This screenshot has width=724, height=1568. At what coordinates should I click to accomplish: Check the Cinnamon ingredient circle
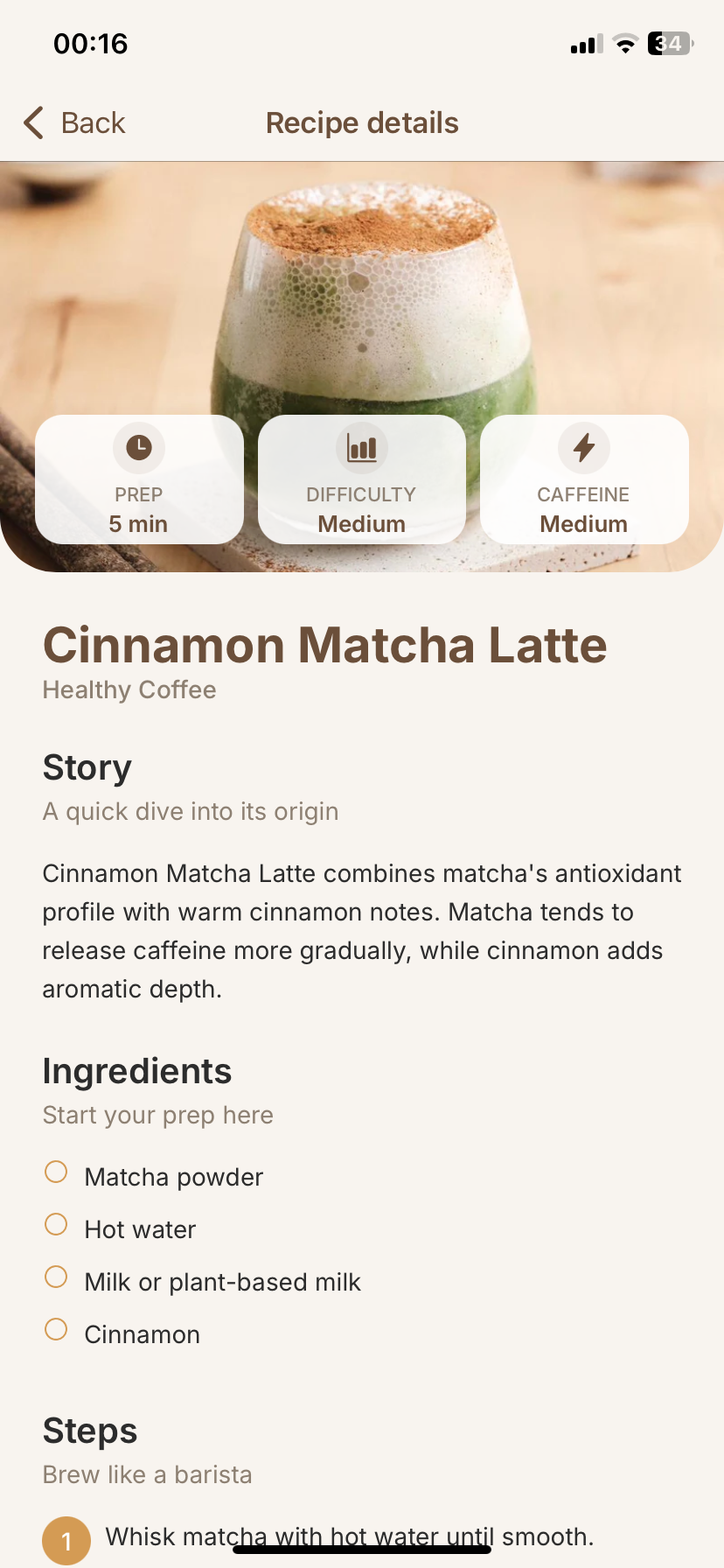pyautogui.click(x=55, y=1328)
